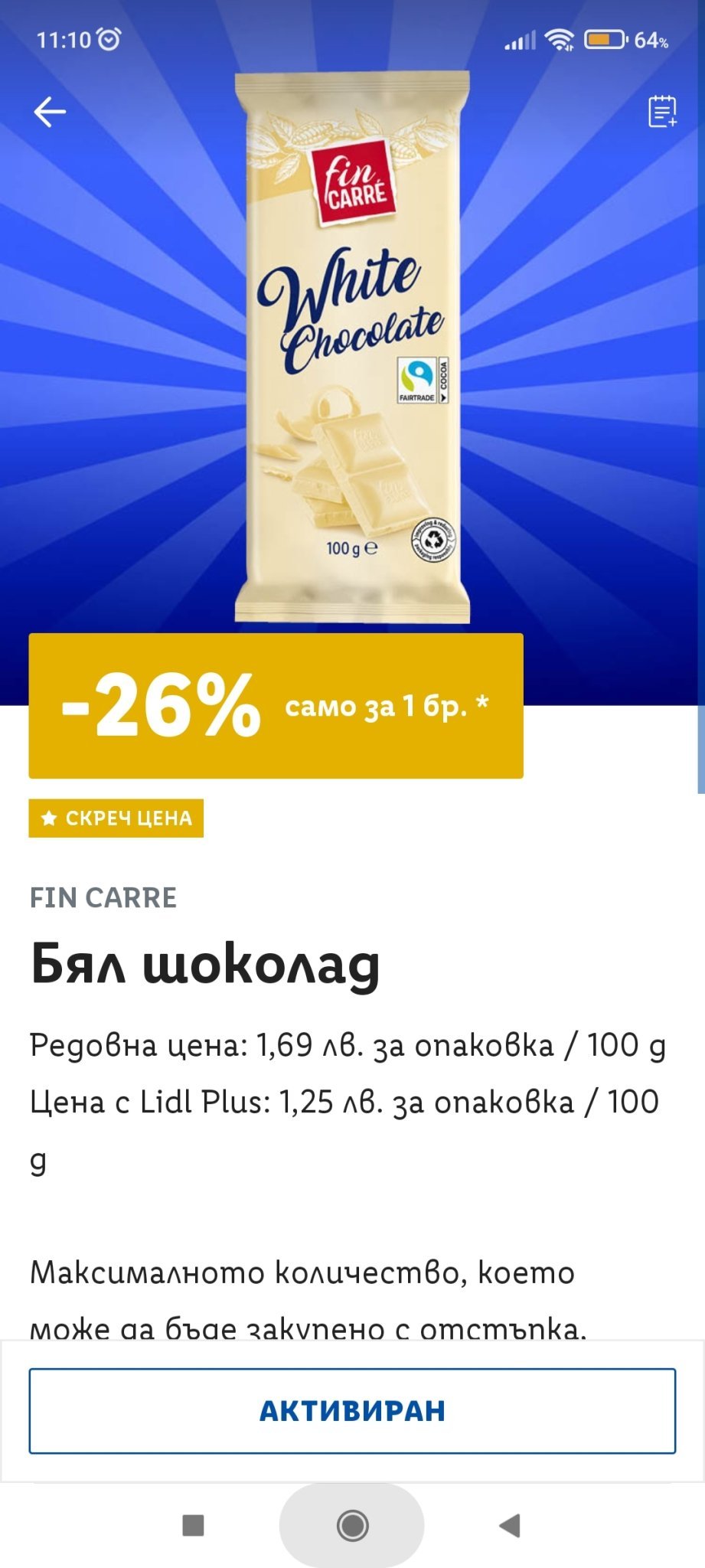This screenshot has width=705, height=1568.
Task: Tap the АКТИВИРАН coupon button
Action: (352, 1410)
